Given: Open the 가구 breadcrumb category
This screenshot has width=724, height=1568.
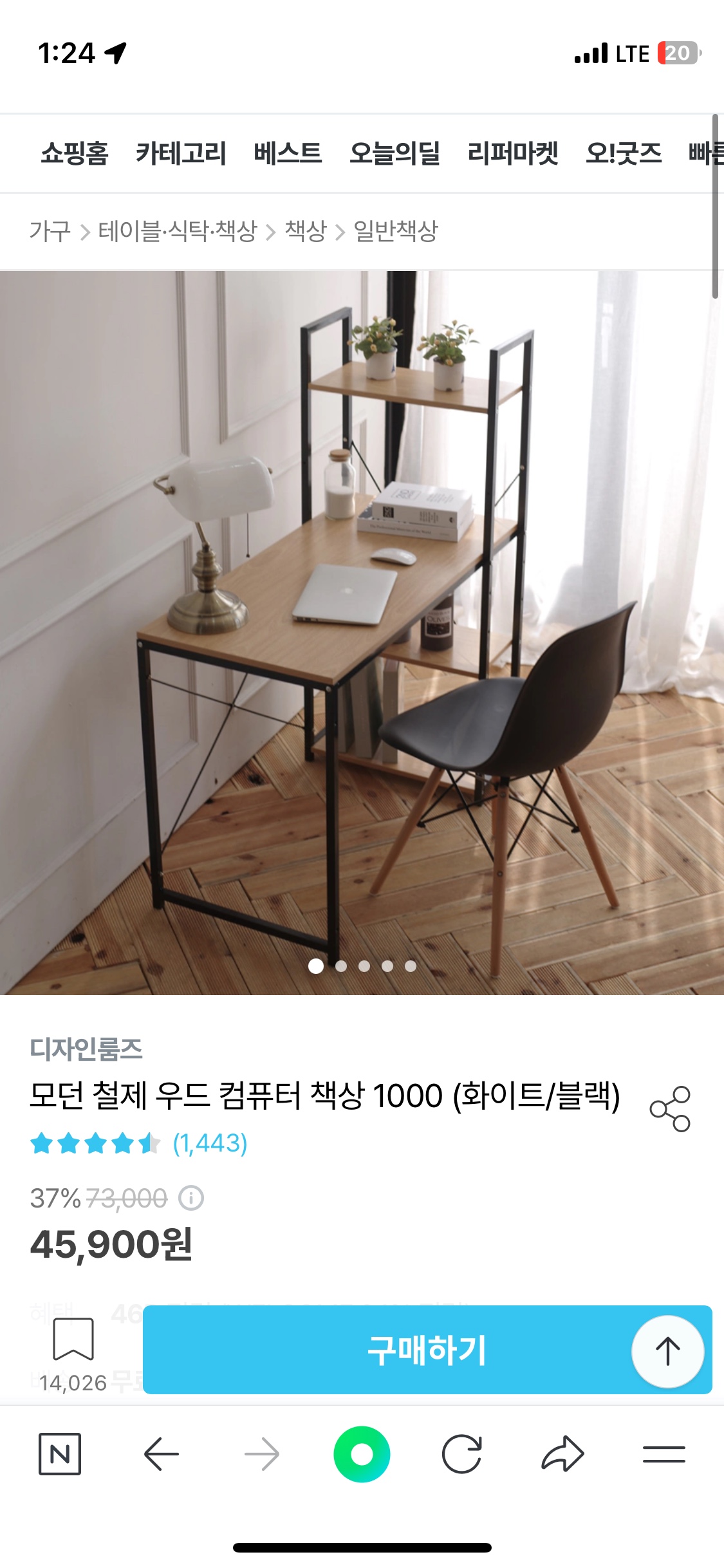Looking at the screenshot, I should [50, 231].
